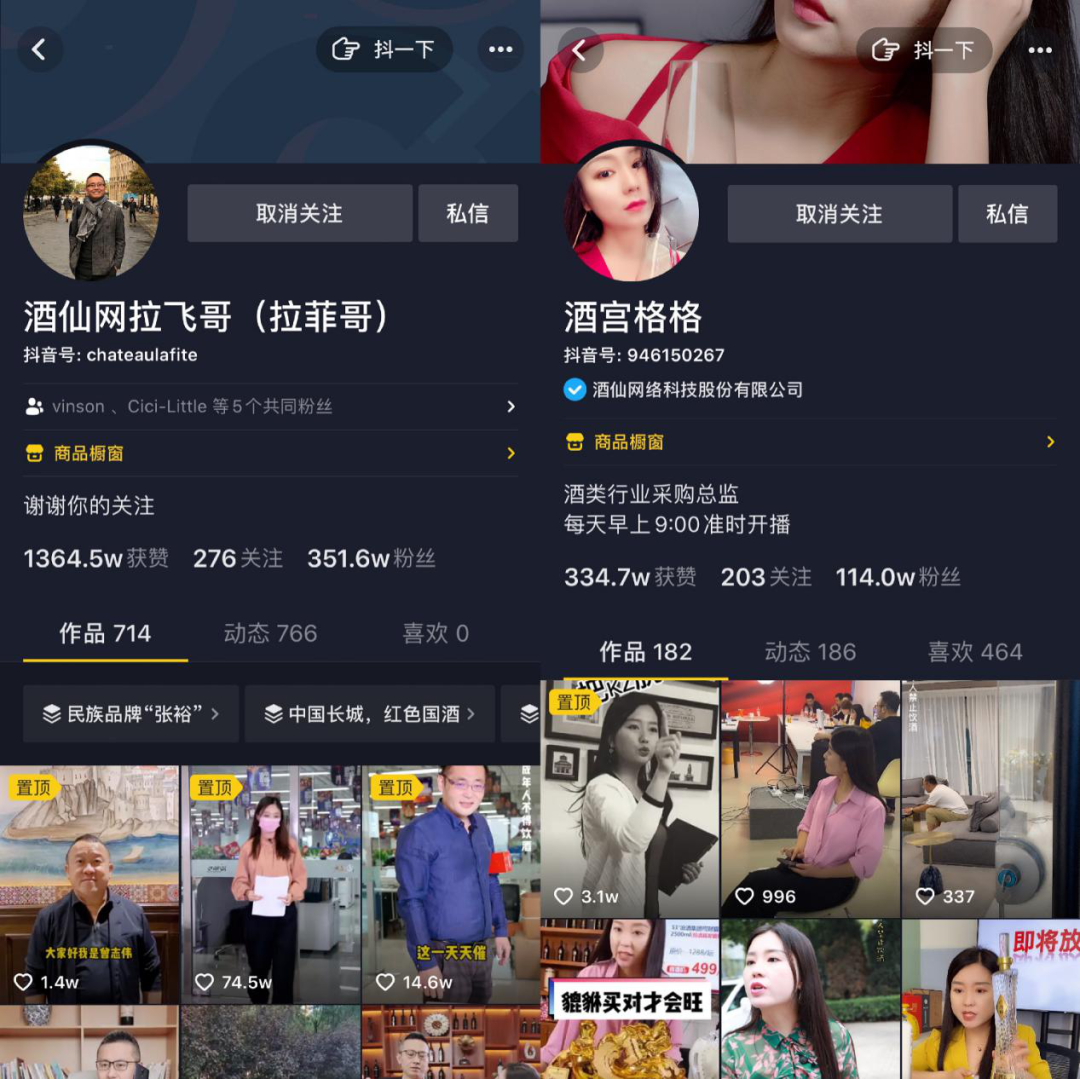Switch to 喜欢 464 tab
Viewport: 1080px width, 1079px height.
975,652
